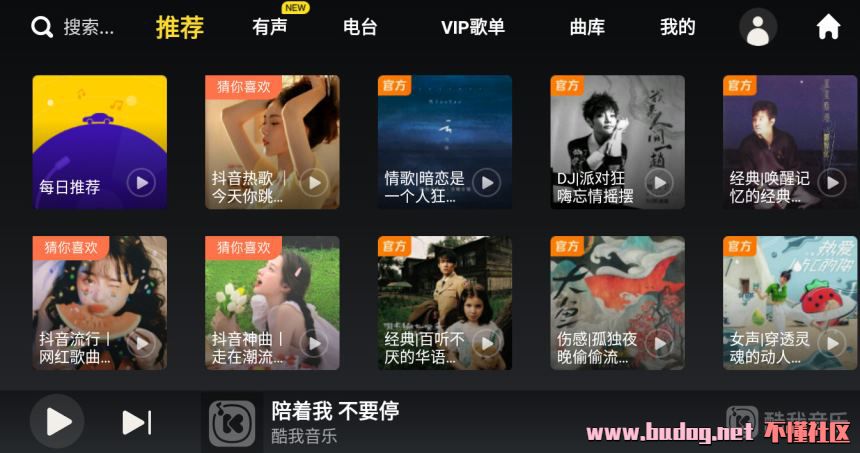Play the 经典|百听不厌的华语 playlist
Viewport: 860px width, 453px height.
click(x=486, y=343)
